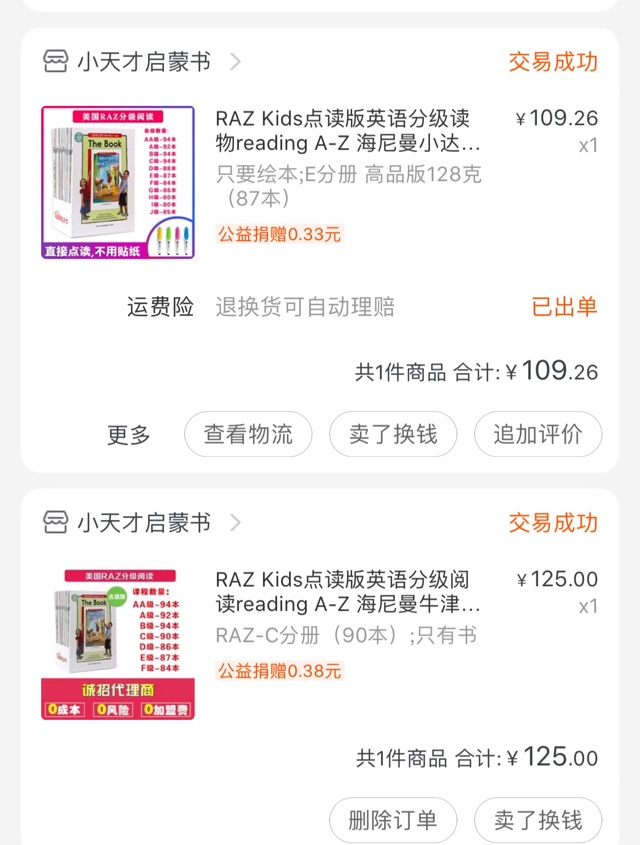
Task: Open the RAZ Kids 点读版英语分级阅读 order details
Action: 348,592
